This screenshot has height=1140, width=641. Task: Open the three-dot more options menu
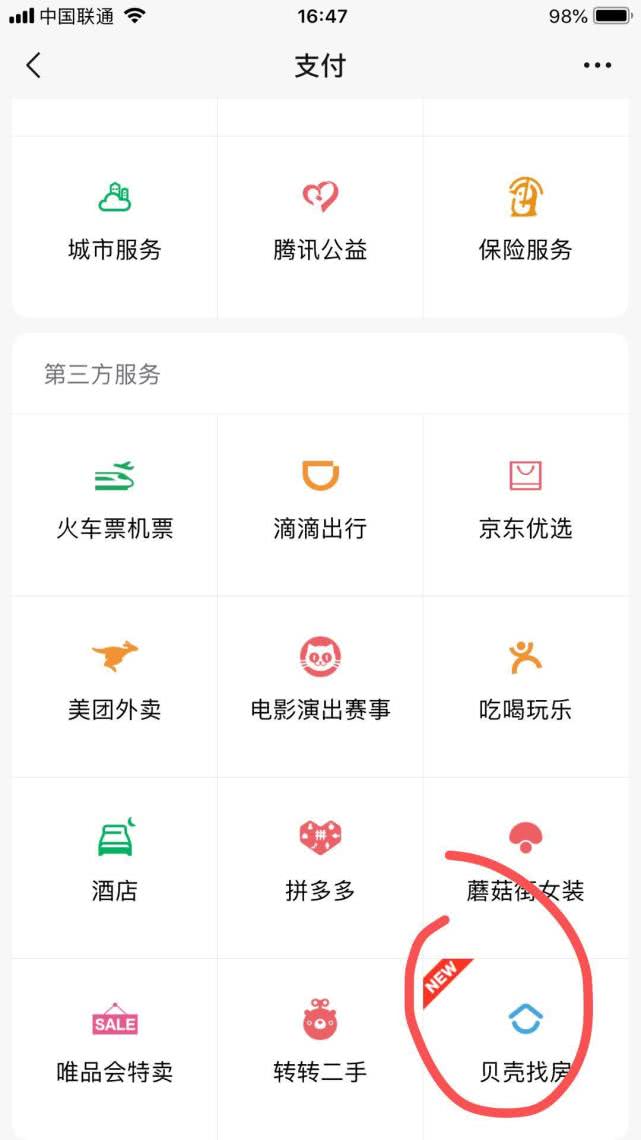click(x=597, y=66)
